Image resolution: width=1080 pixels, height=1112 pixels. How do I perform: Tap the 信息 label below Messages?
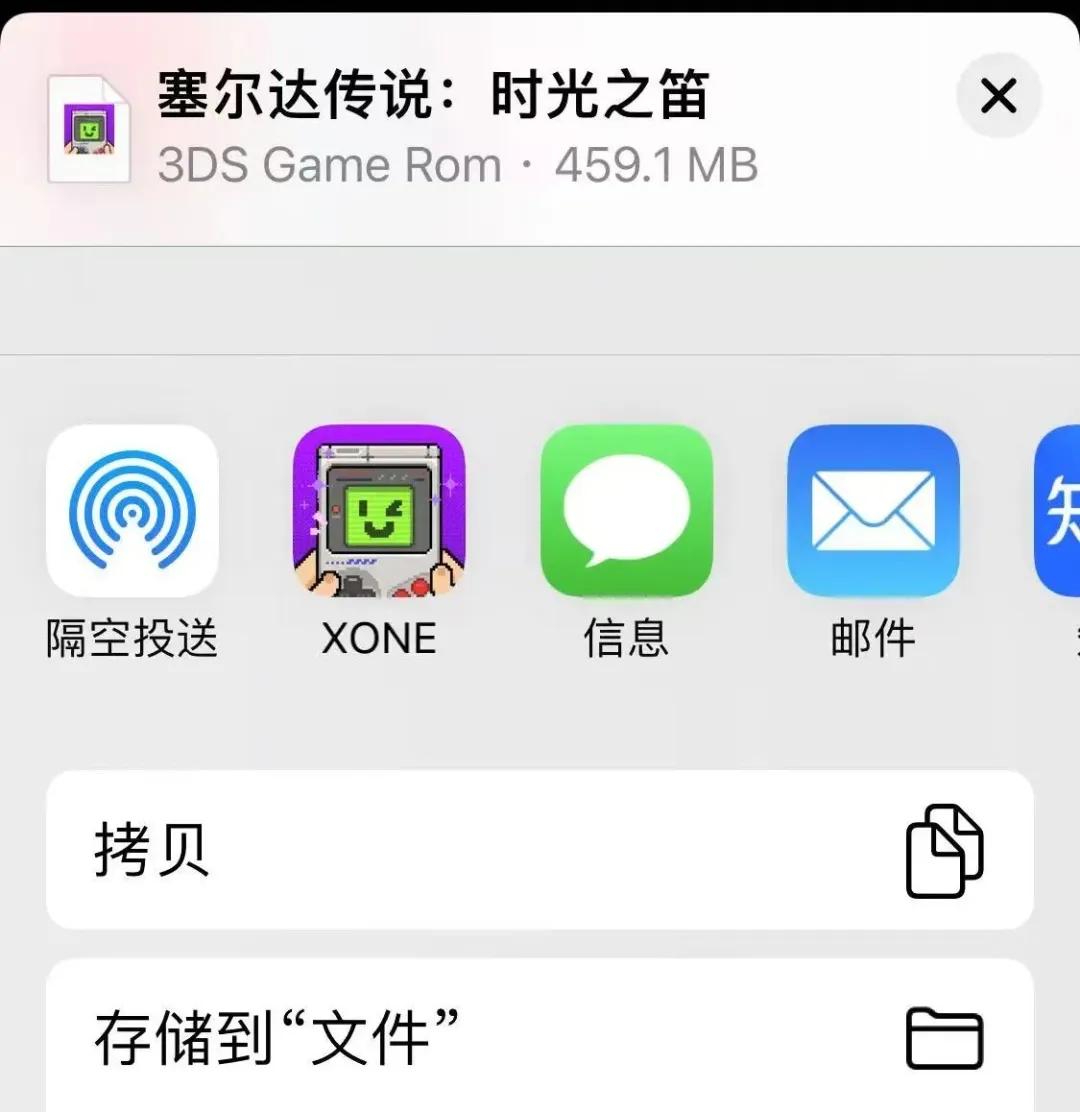point(625,638)
